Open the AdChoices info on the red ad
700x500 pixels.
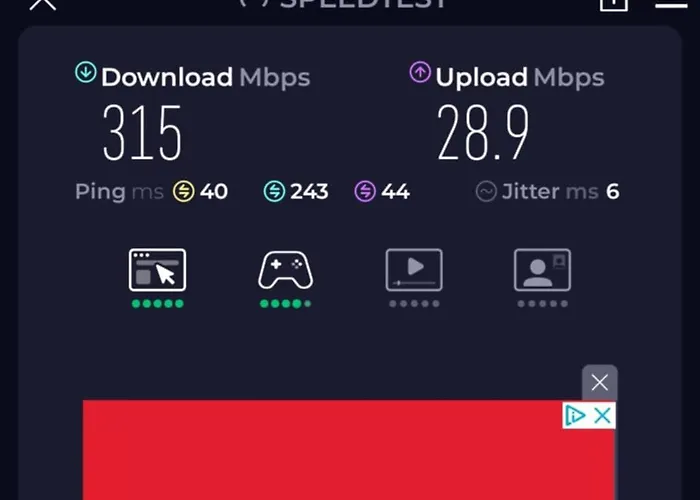click(x=575, y=415)
